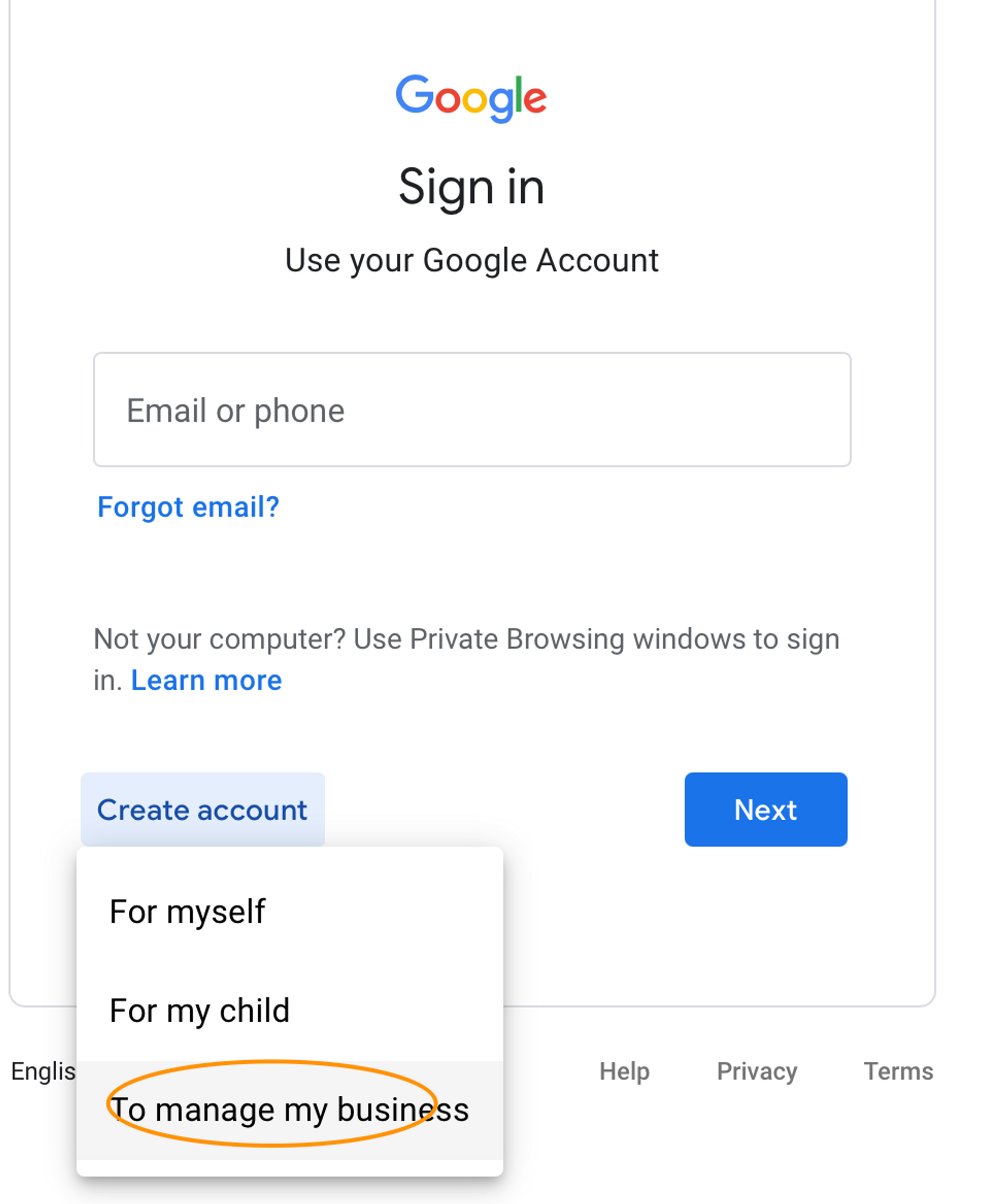This screenshot has height=1204, width=1002.
Task: Open the Help link in footer
Action: tap(624, 1071)
